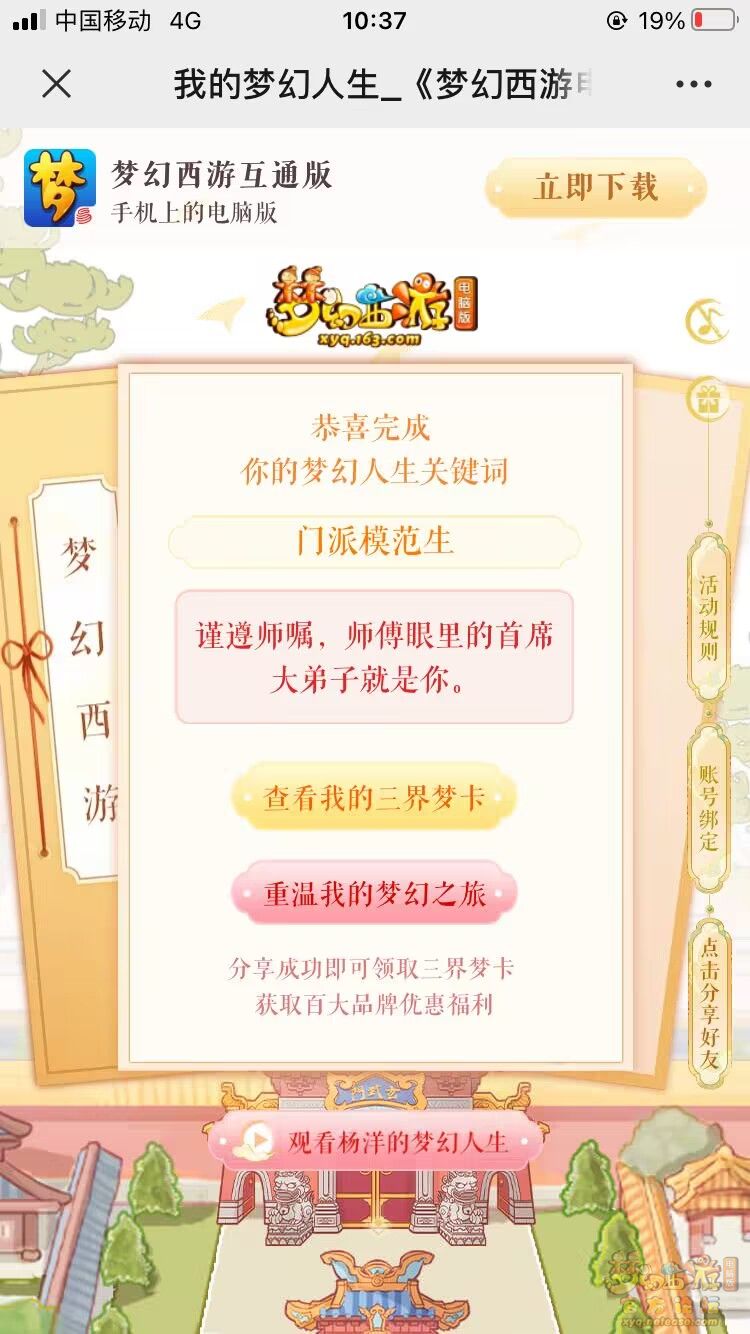This screenshot has width=750, height=1334.
Task: Watch 观看杨洋的梦幻人生 video
Action: 376,1141
